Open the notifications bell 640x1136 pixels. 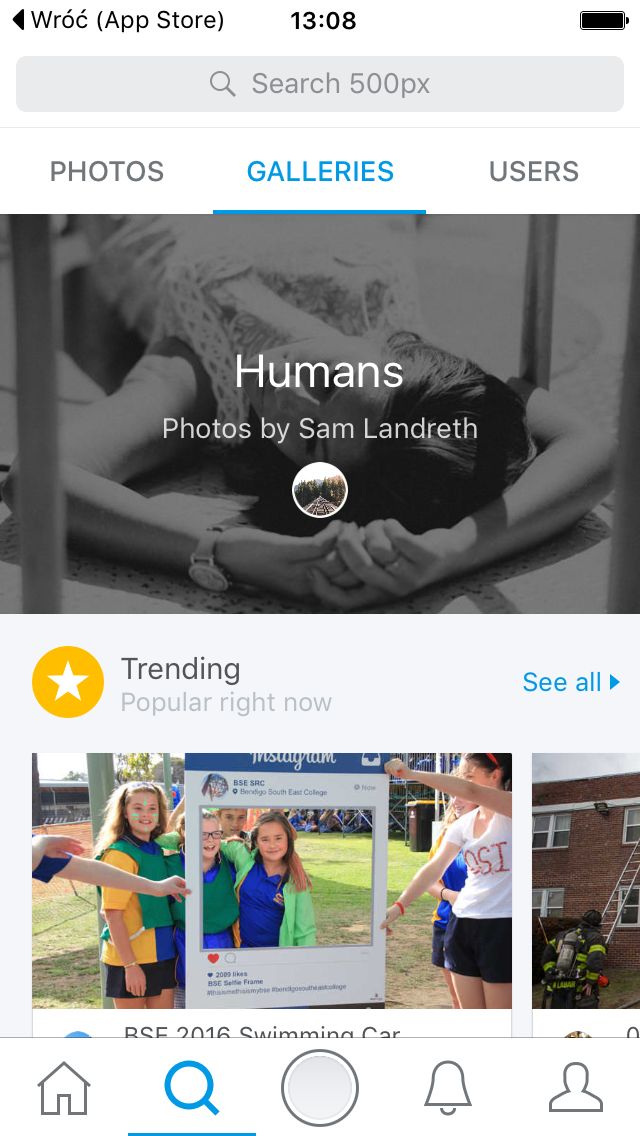(x=447, y=1088)
